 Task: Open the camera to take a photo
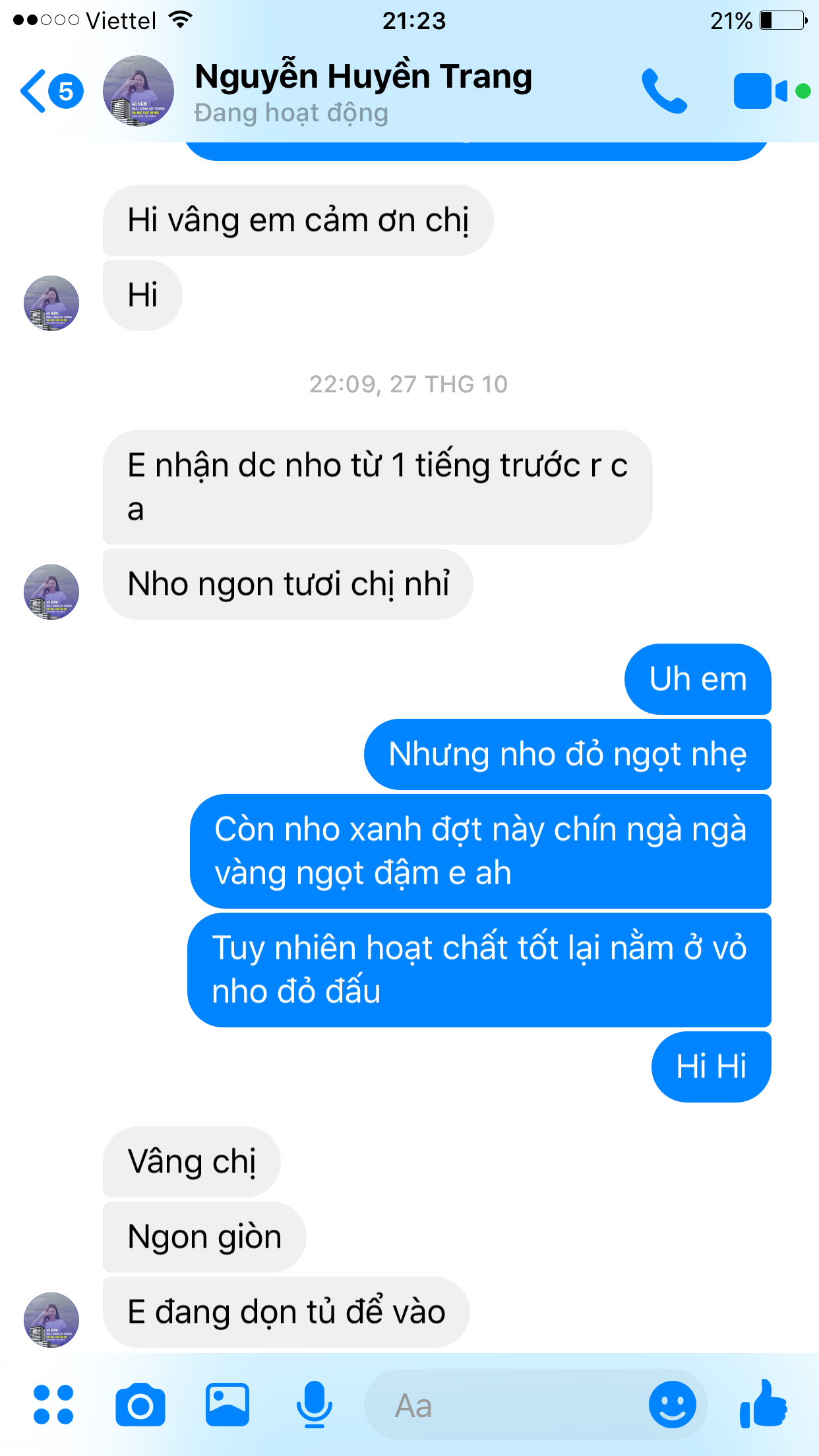point(140,1405)
